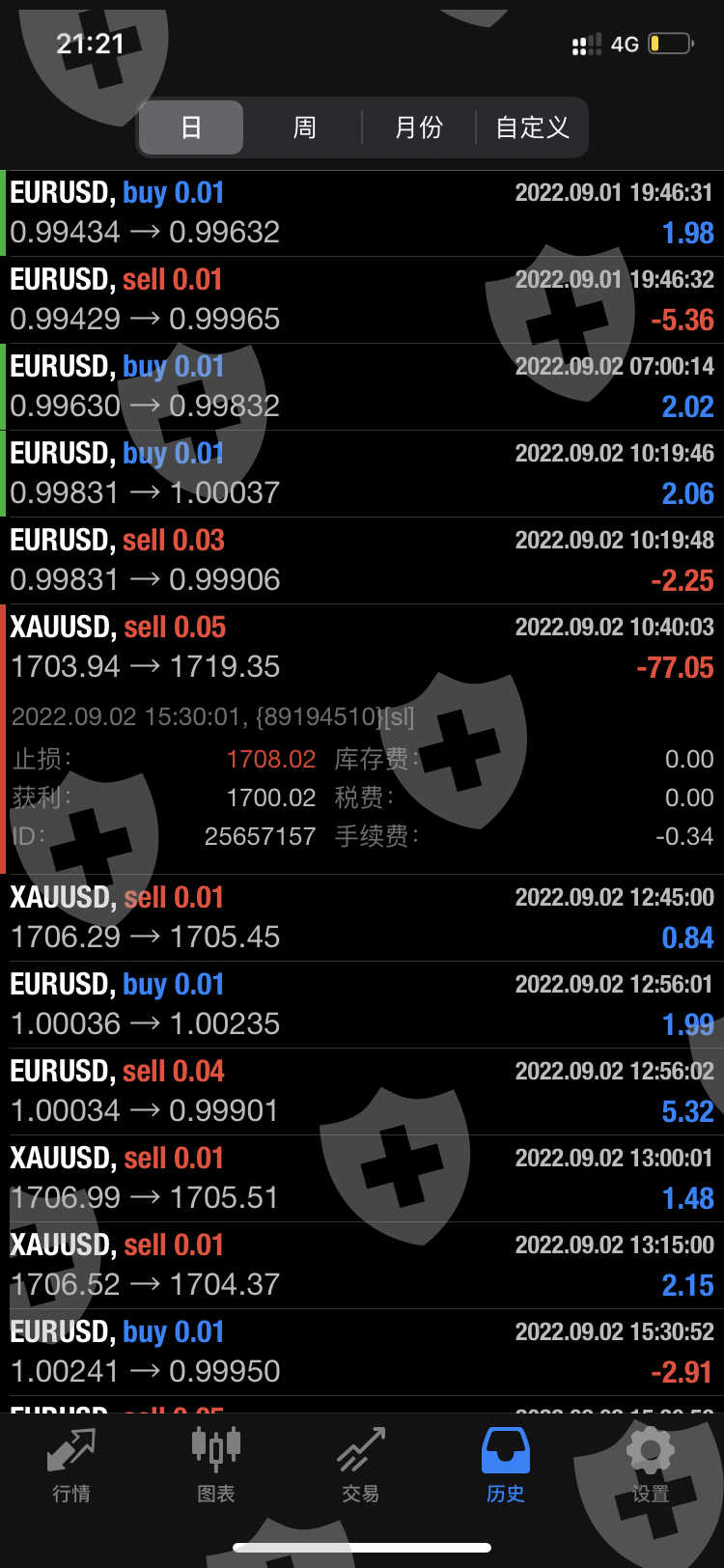Switch to the 月份 (month) period
Screen dimensions: 724x1568
click(418, 127)
